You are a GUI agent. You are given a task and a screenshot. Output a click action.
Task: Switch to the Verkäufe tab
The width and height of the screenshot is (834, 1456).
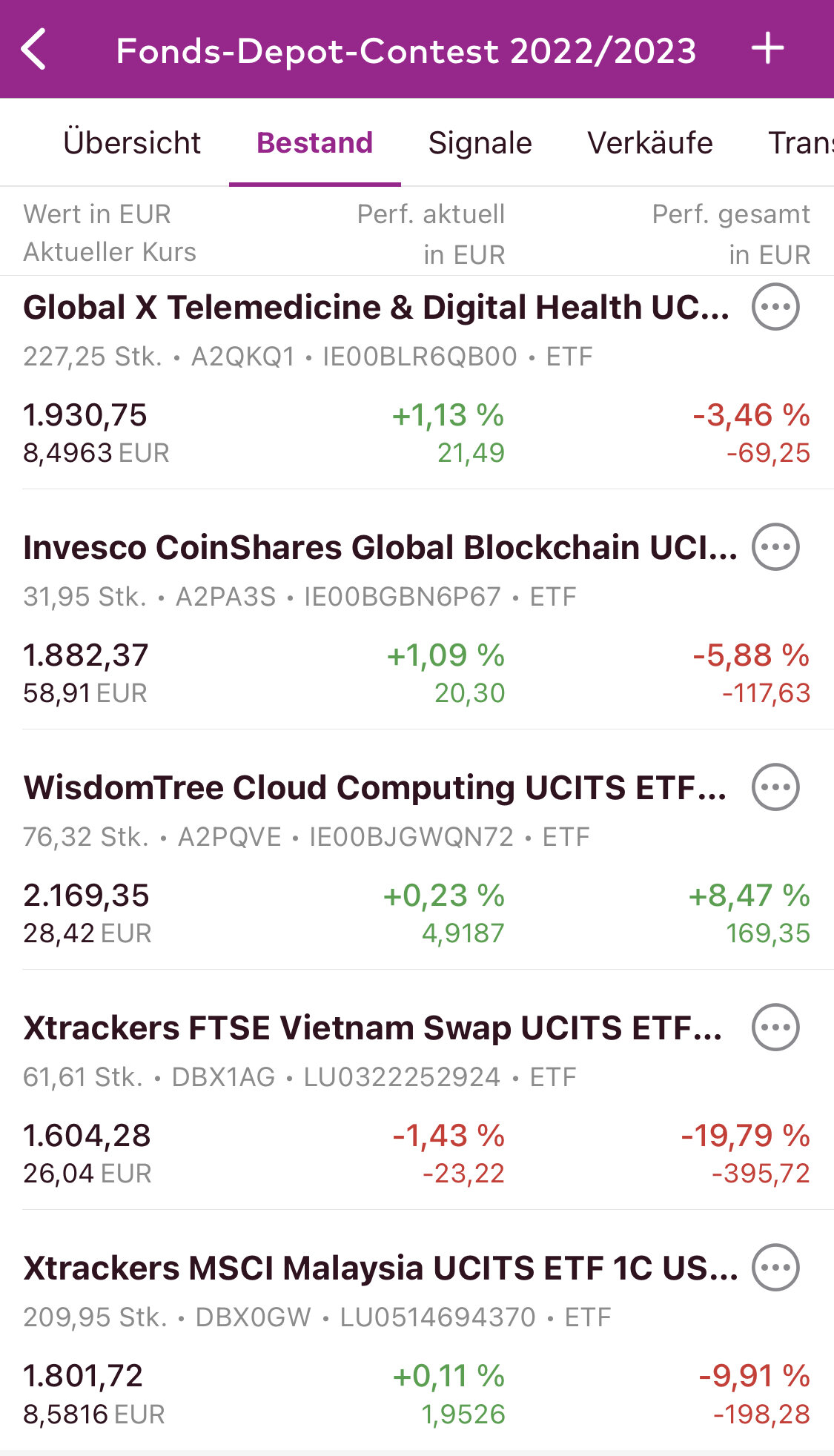click(649, 143)
